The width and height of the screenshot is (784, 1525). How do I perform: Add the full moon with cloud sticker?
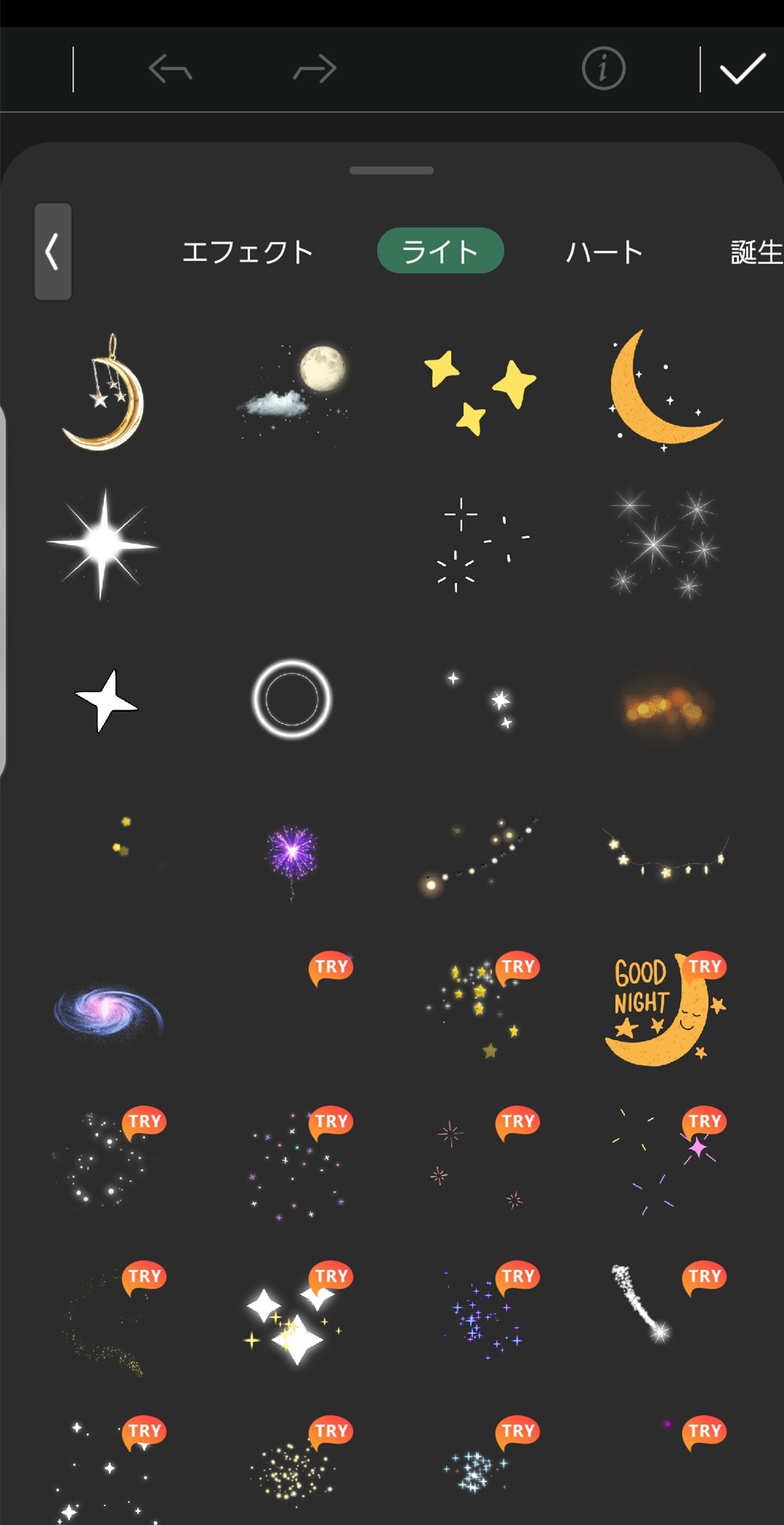(x=293, y=389)
